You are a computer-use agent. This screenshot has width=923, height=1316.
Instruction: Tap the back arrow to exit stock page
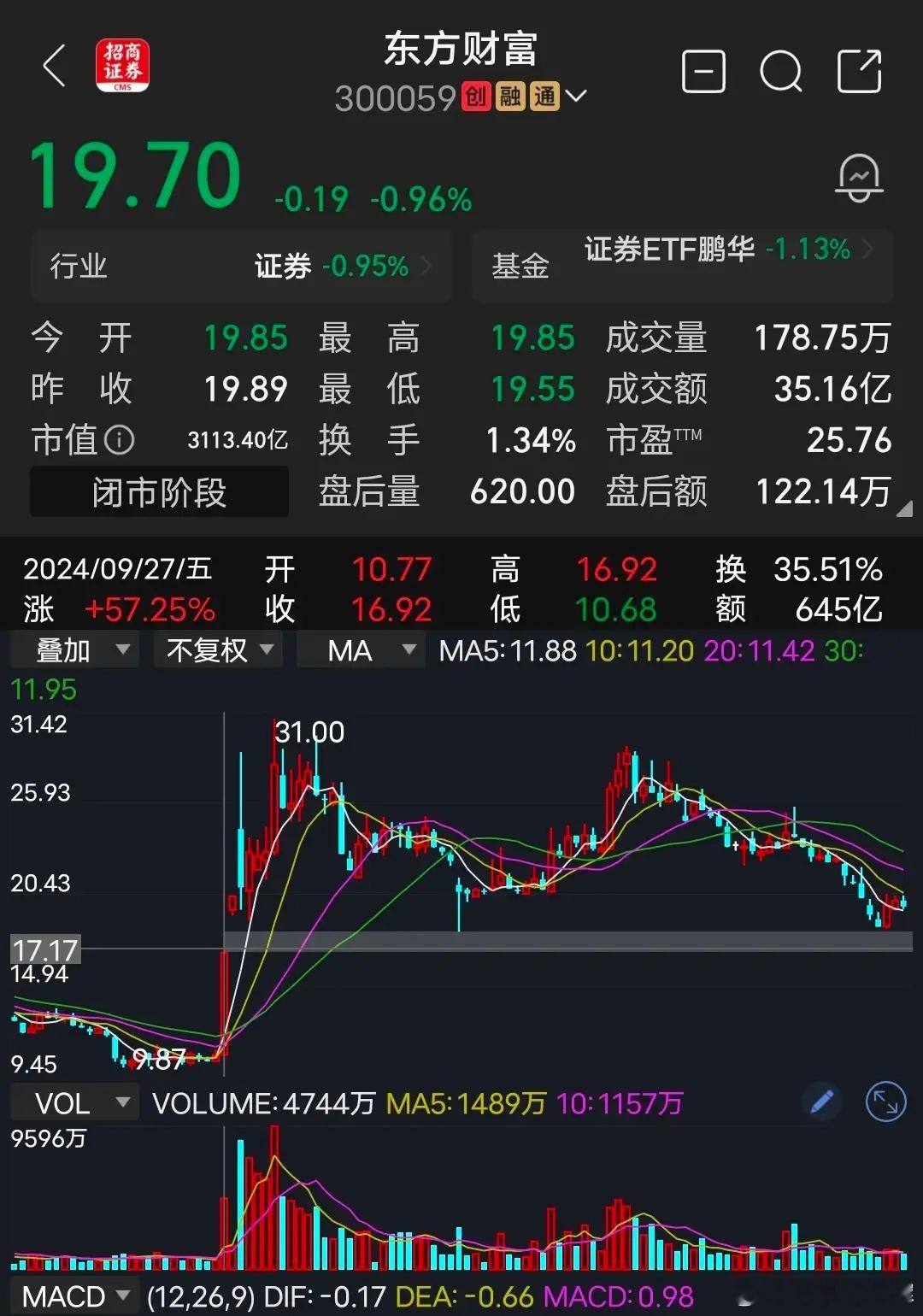pos(55,67)
